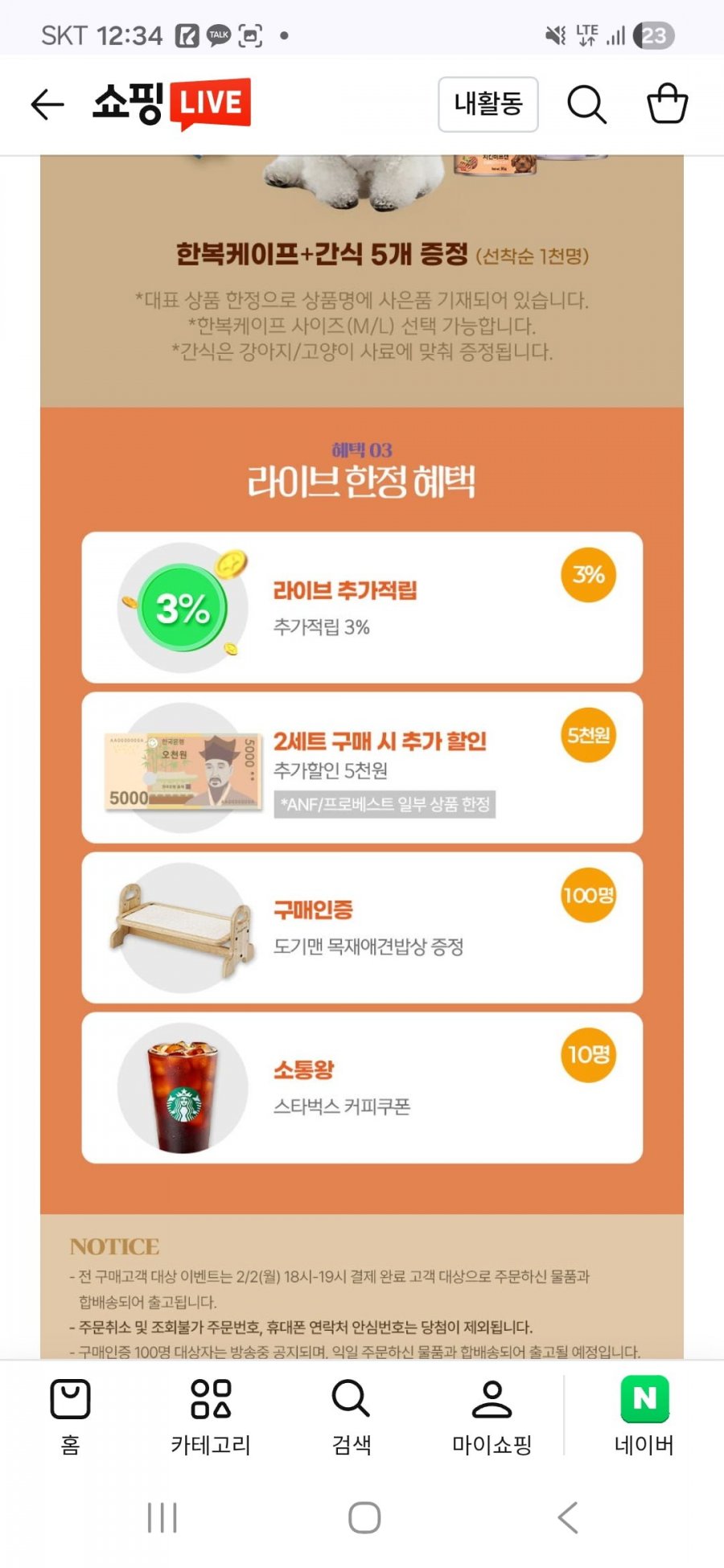This screenshot has height=1568, width=724.
Task: Go back using the top arrow
Action: pyautogui.click(x=47, y=105)
